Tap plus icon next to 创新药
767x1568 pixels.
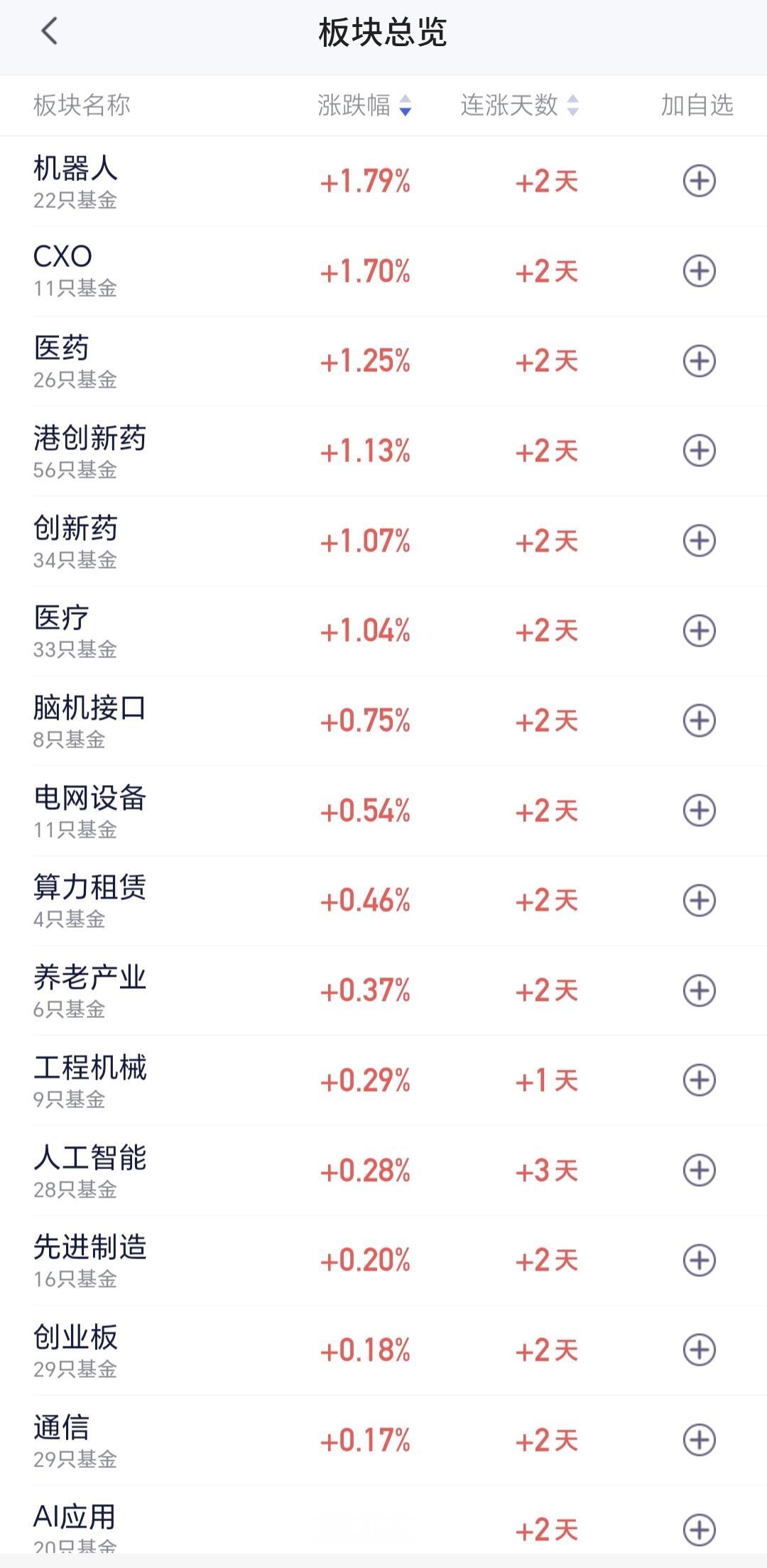click(x=699, y=541)
